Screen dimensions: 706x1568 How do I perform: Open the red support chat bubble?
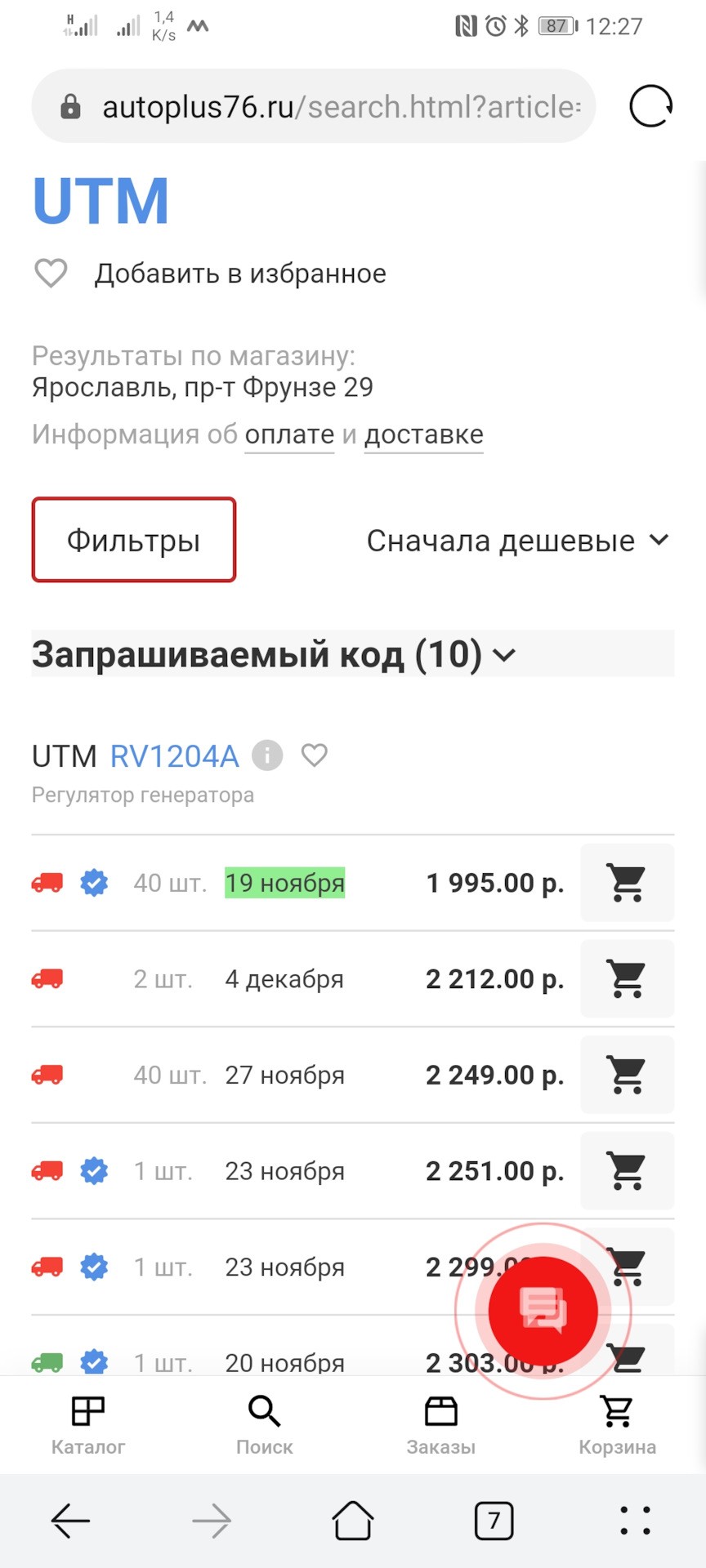click(543, 1312)
